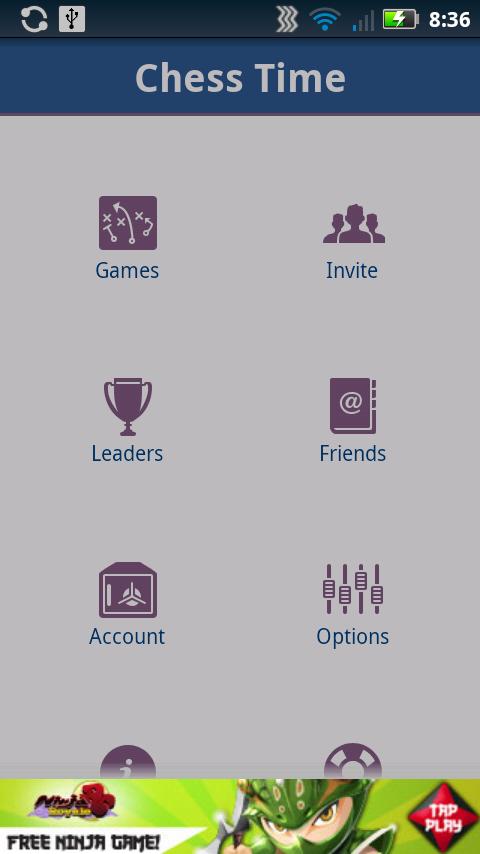The image size is (480, 854).
Task: Tap the Invite people icon
Action: 354,223
